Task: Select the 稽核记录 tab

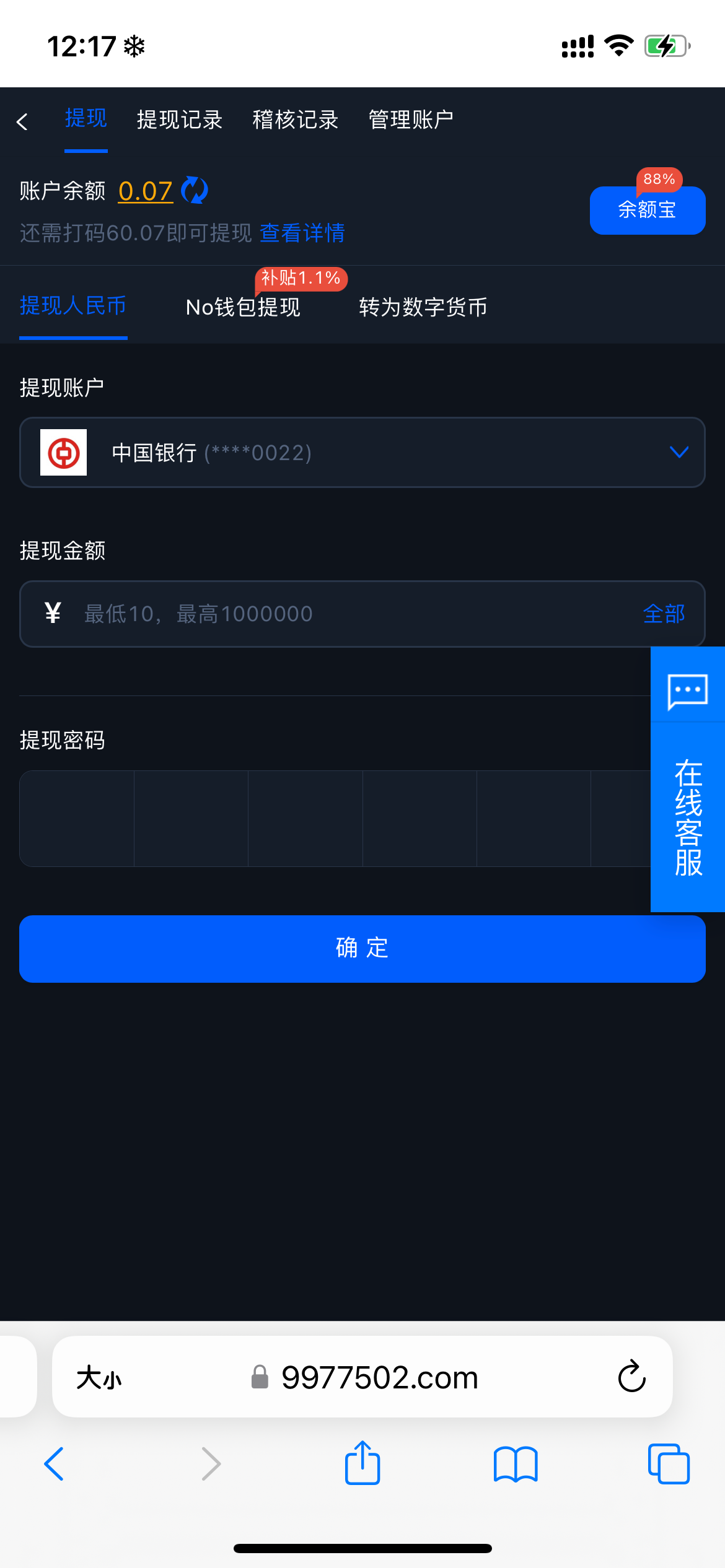Action: point(296,120)
